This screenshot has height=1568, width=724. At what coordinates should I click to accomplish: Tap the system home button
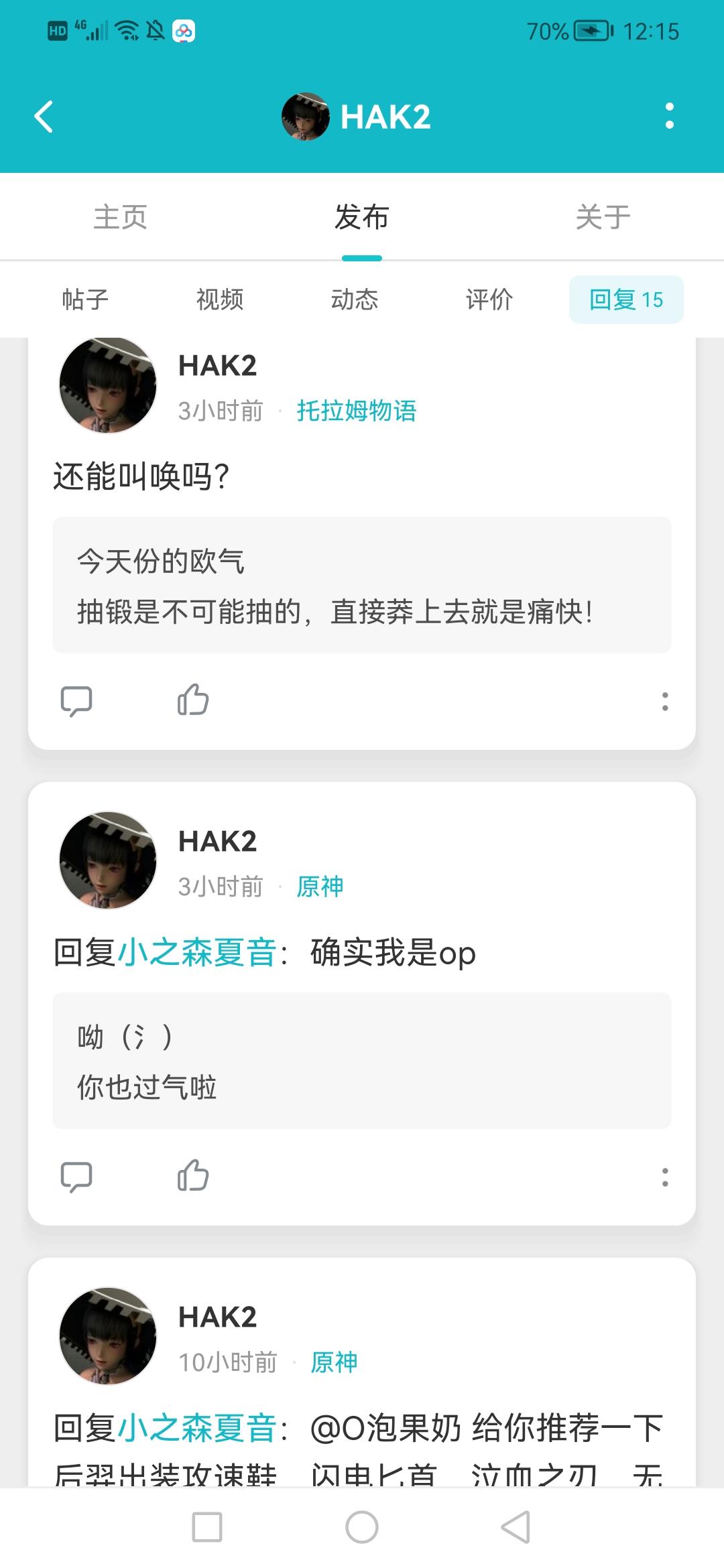coord(362,1528)
